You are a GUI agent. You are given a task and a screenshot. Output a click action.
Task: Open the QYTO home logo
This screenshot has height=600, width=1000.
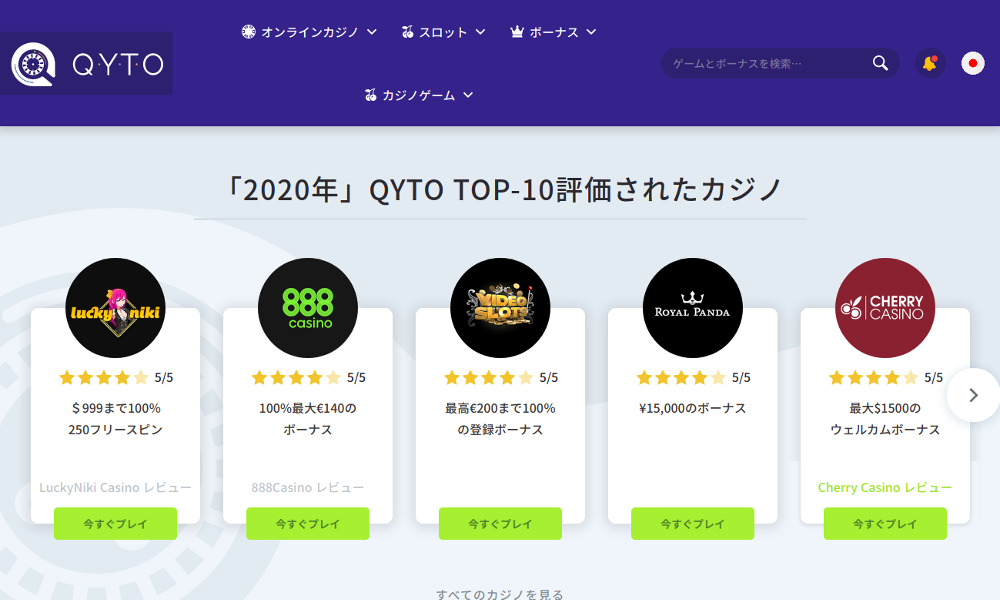tap(87, 64)
